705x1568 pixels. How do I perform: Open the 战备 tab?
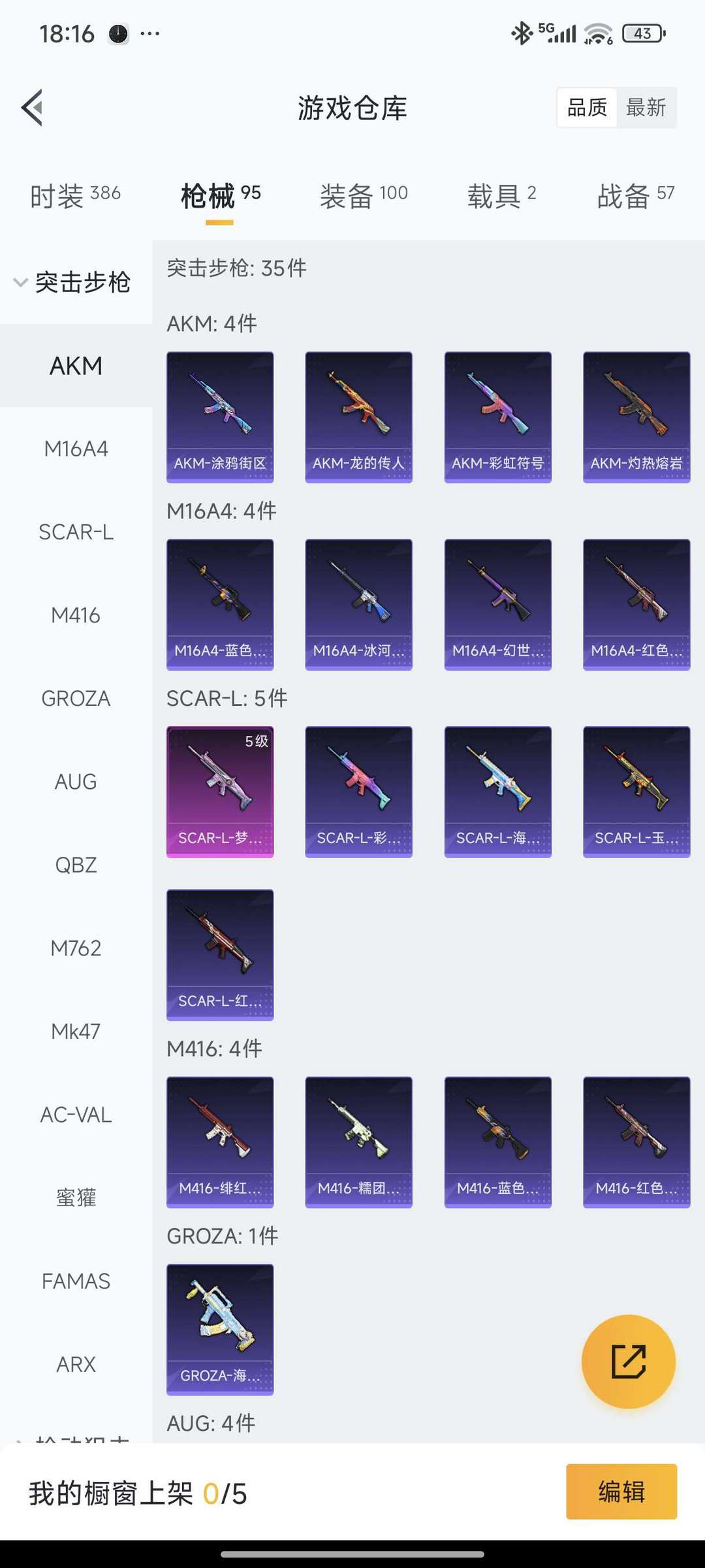click(x=636, y=195)
